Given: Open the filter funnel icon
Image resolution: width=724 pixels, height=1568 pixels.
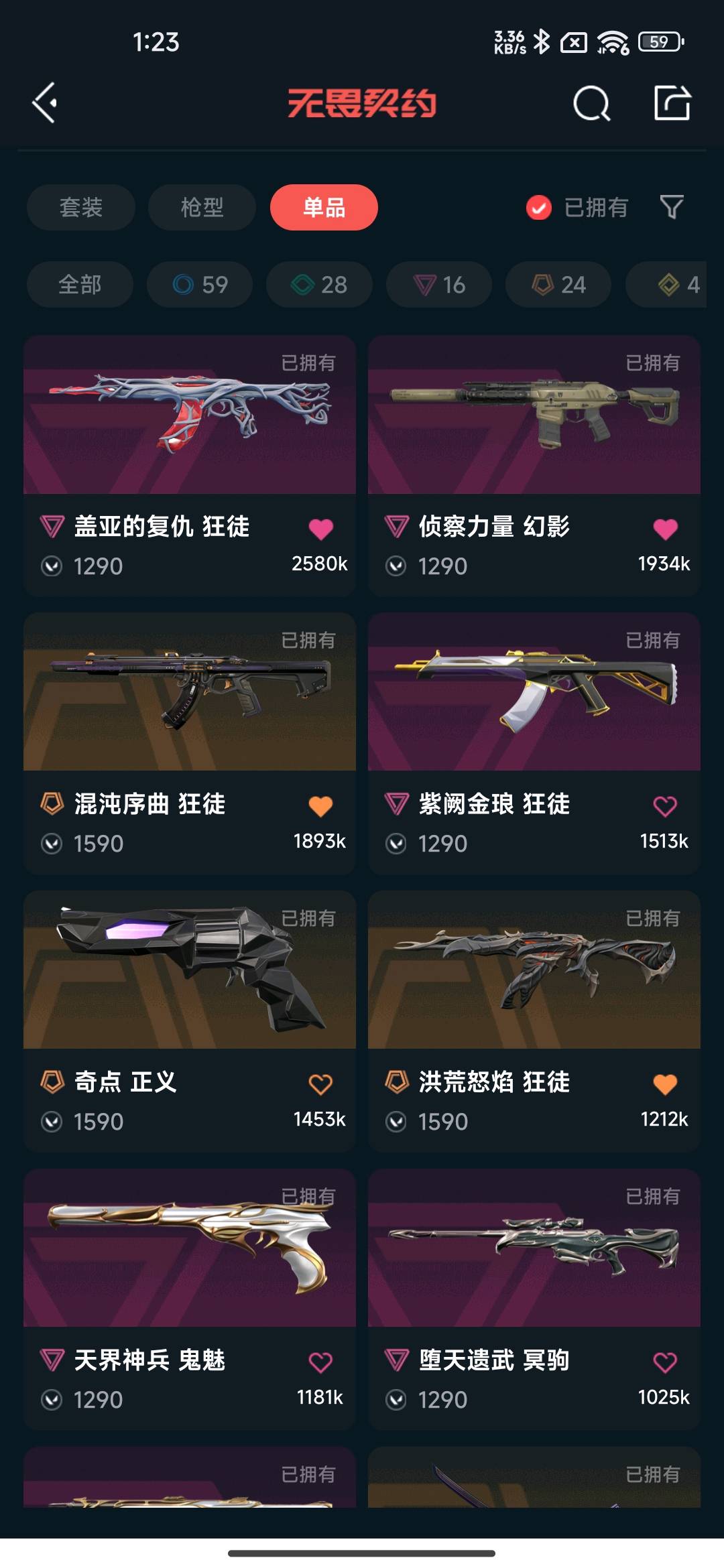Looking at the screenshot, I should (x=672, y=207).
